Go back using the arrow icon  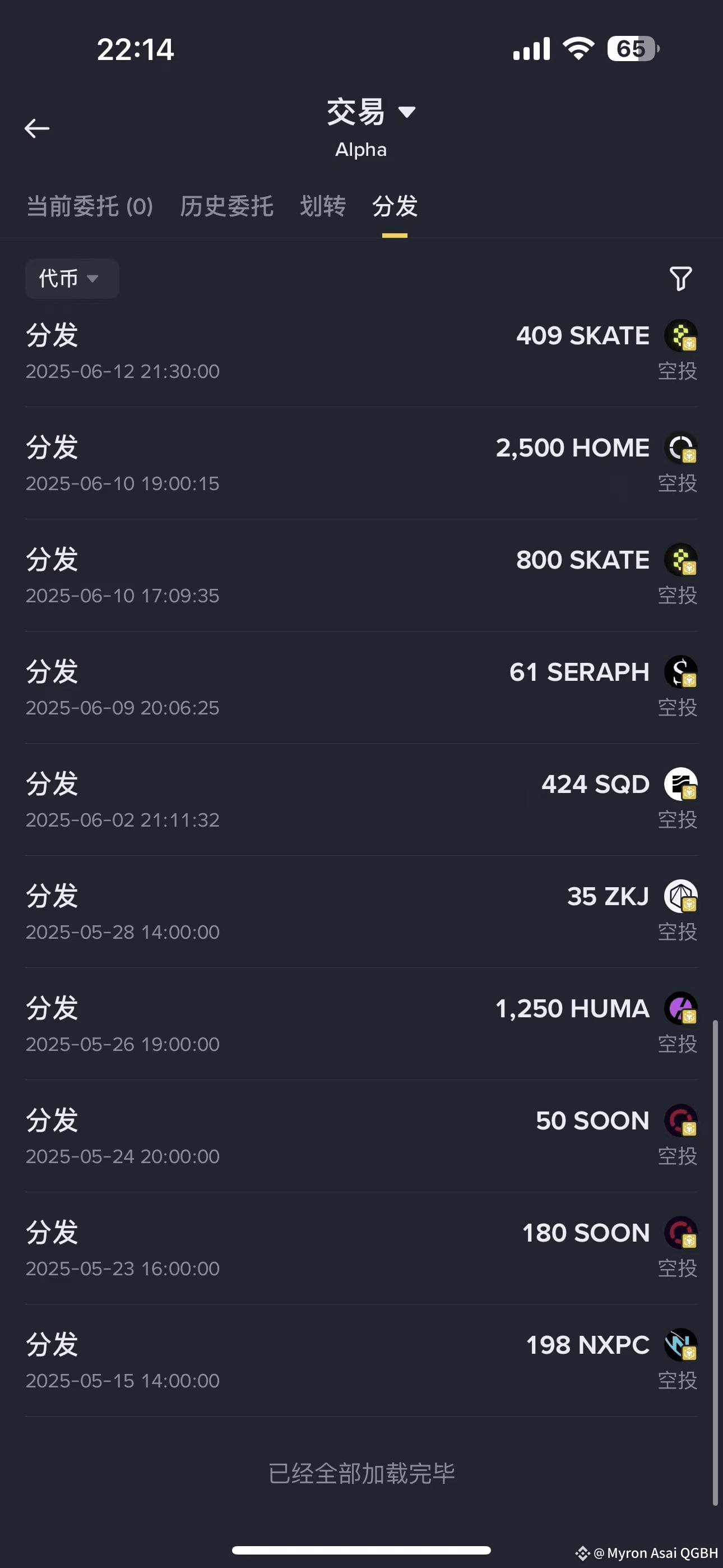pyautogui.click(x=37, y=128)
